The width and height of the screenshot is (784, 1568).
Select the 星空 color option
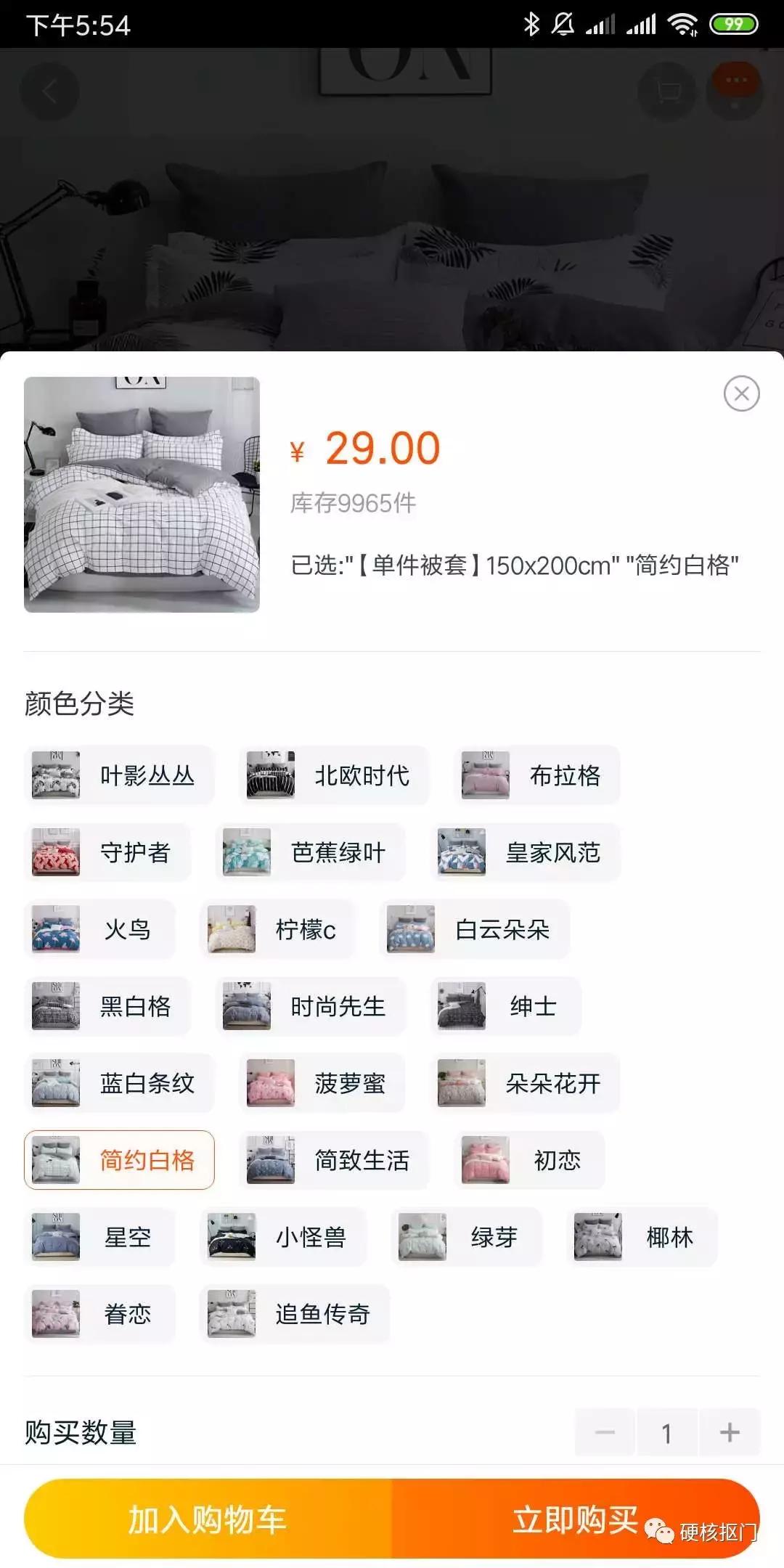coord(99,1238)
